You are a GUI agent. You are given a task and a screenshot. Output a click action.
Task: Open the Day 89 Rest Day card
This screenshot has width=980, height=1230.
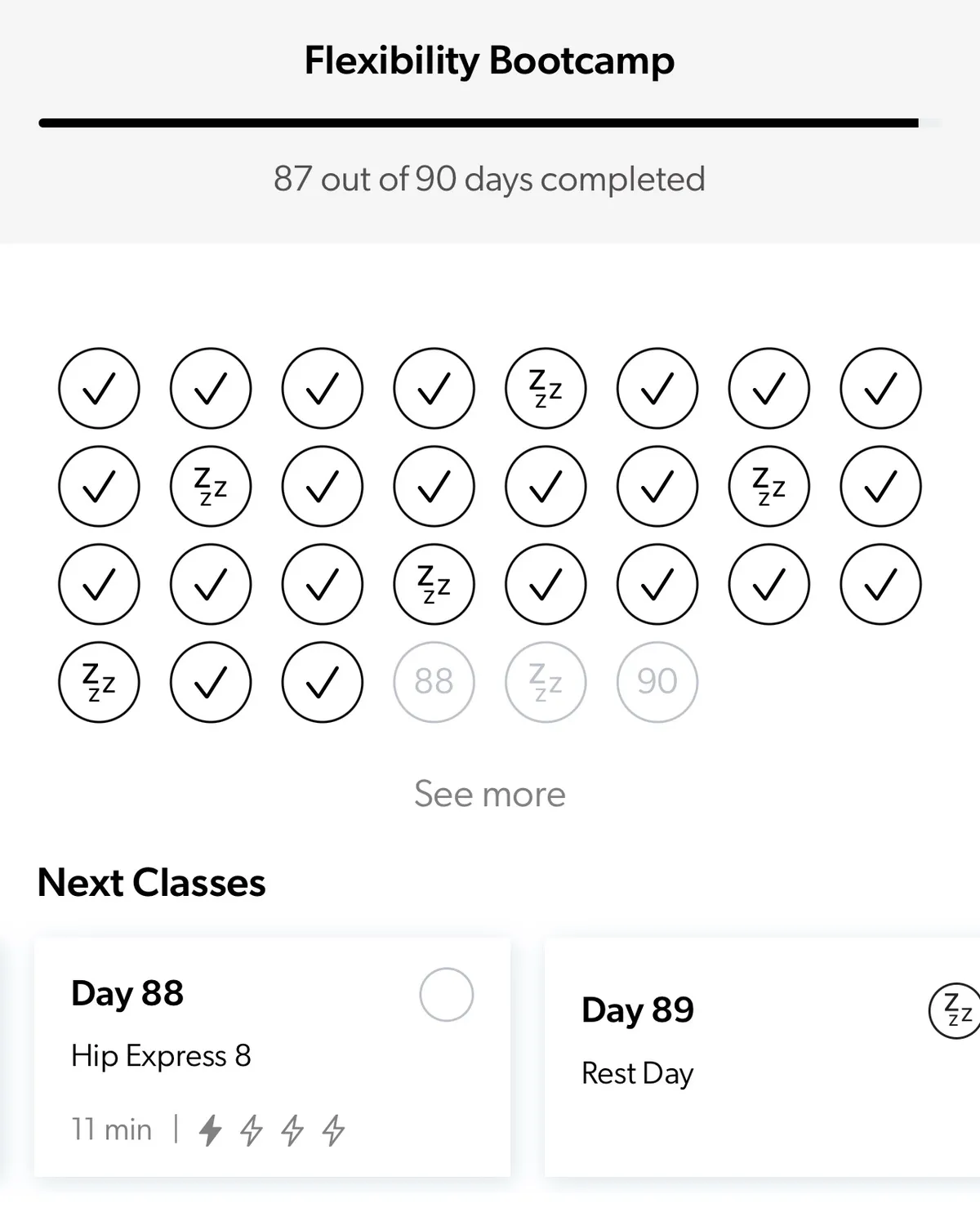(x=735, y=1058)
